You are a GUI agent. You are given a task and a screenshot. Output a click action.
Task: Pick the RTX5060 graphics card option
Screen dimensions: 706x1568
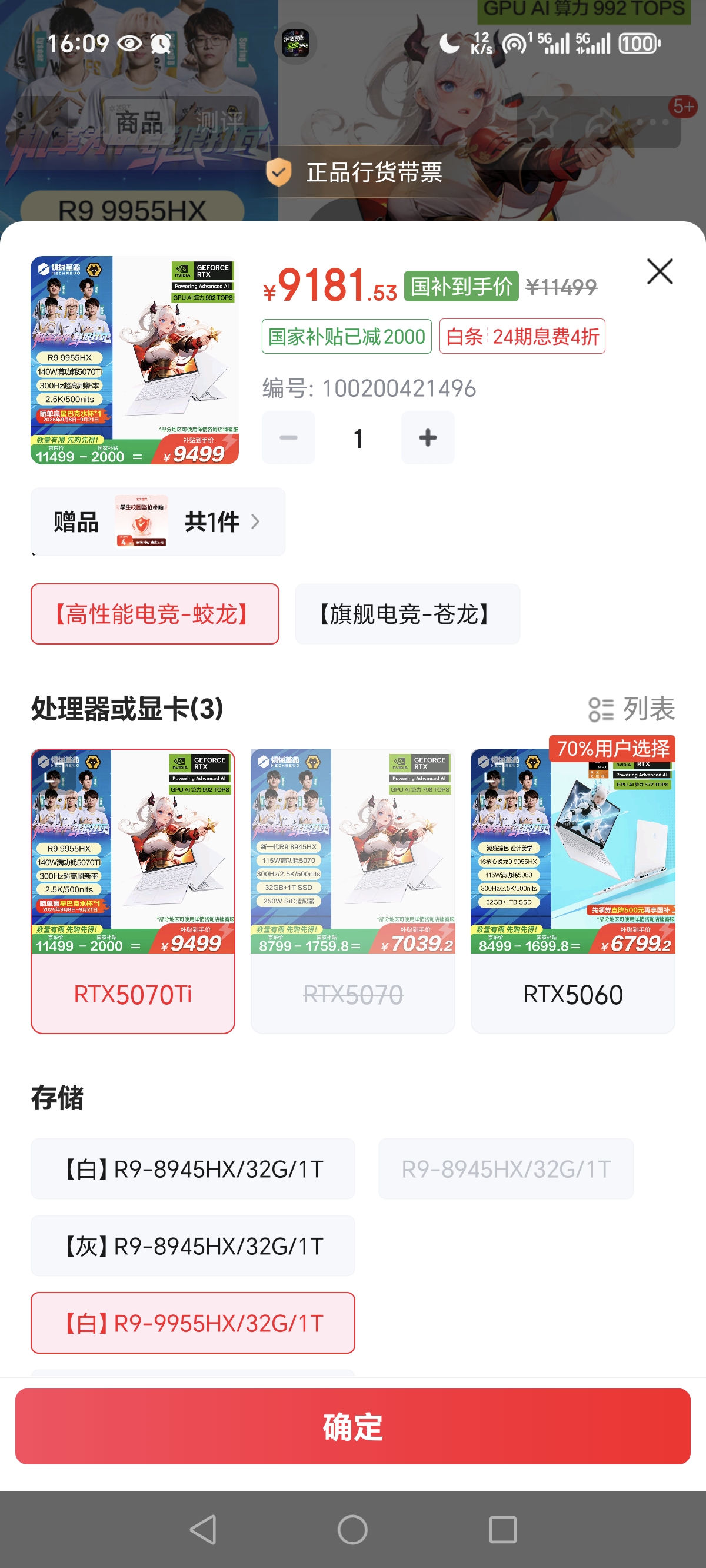click(572, 891)
